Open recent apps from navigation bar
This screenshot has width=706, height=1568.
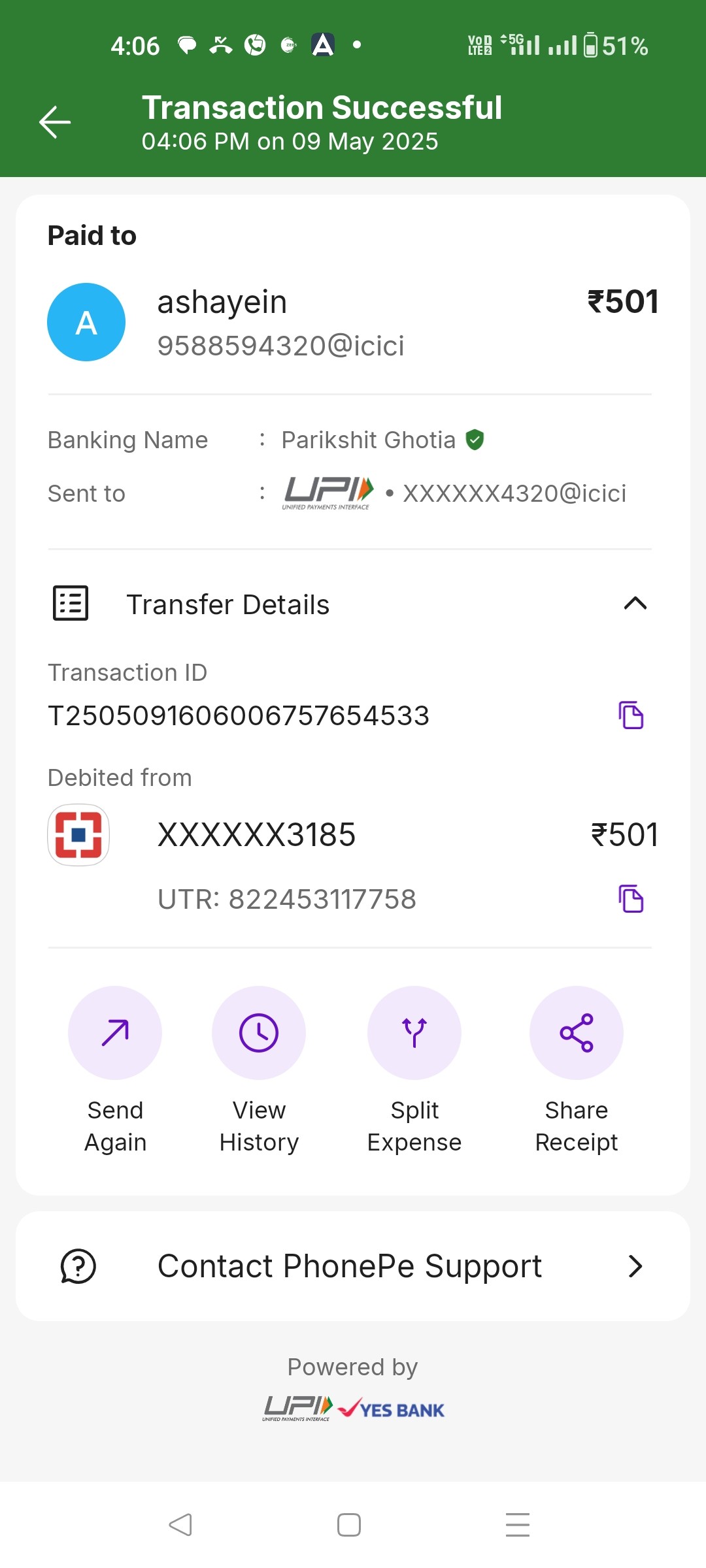pos(518,1525)
